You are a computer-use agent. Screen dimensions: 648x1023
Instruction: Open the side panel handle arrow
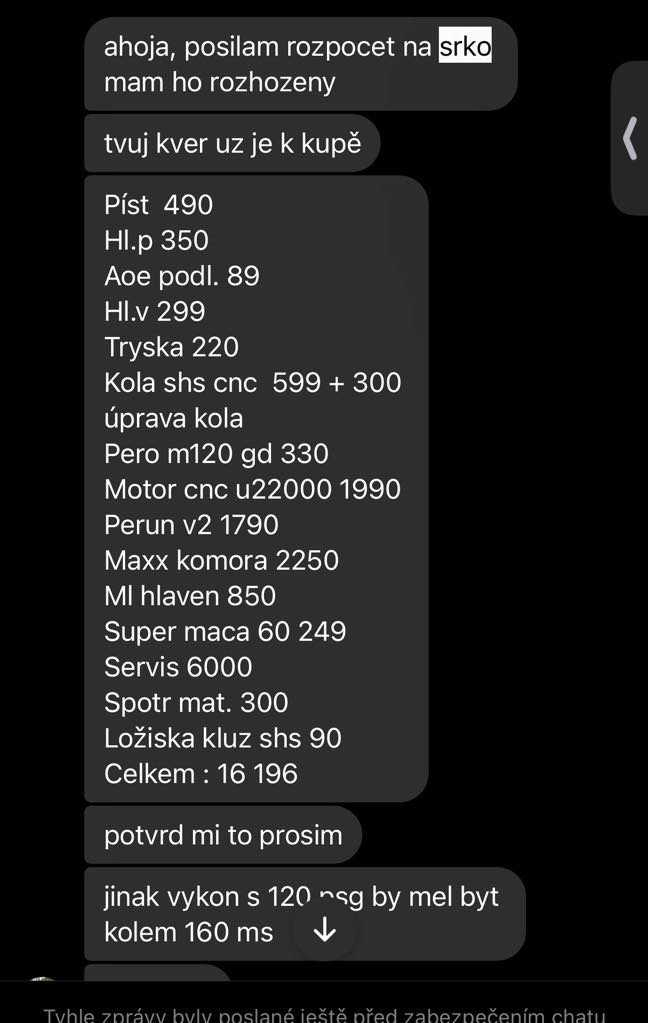[630, 138]
